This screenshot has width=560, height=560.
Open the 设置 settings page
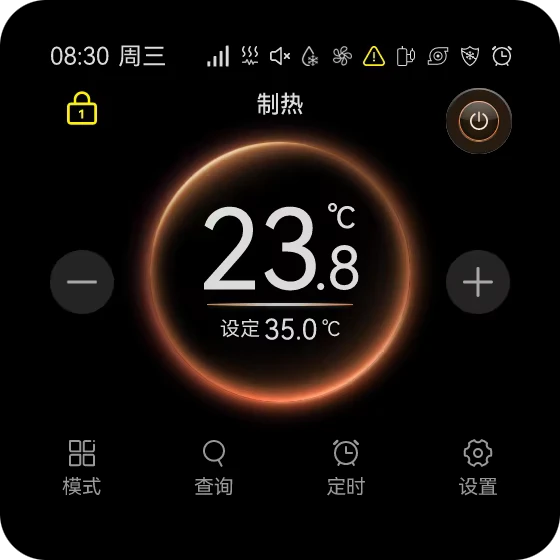(478, 468)
